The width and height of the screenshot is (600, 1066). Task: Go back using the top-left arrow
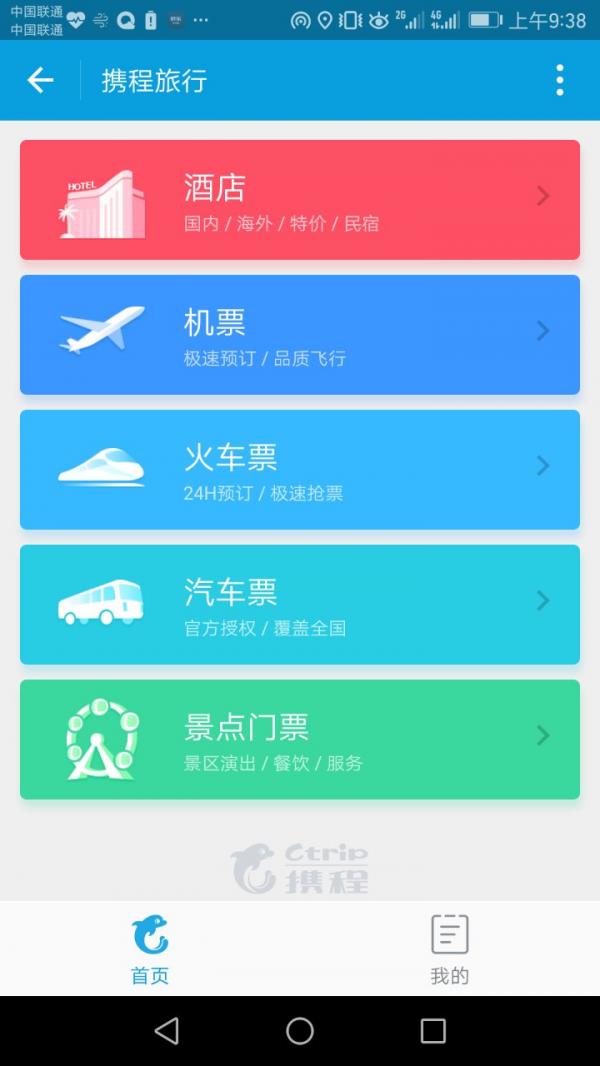pos(40,80)
